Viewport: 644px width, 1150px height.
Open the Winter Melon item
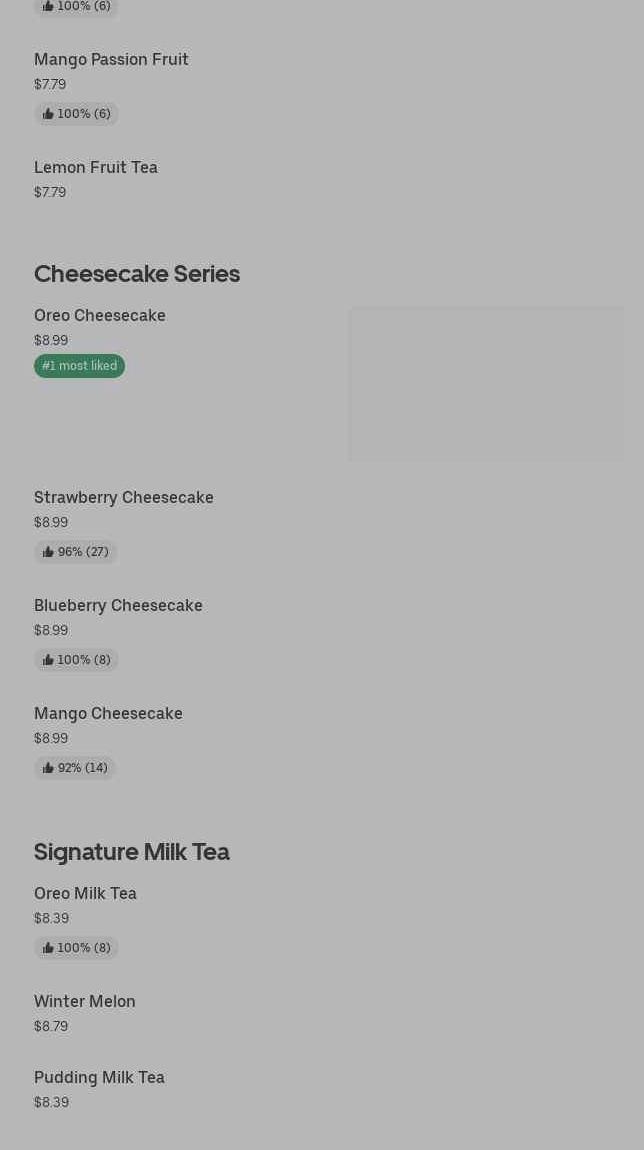(x=85, y=1001)
